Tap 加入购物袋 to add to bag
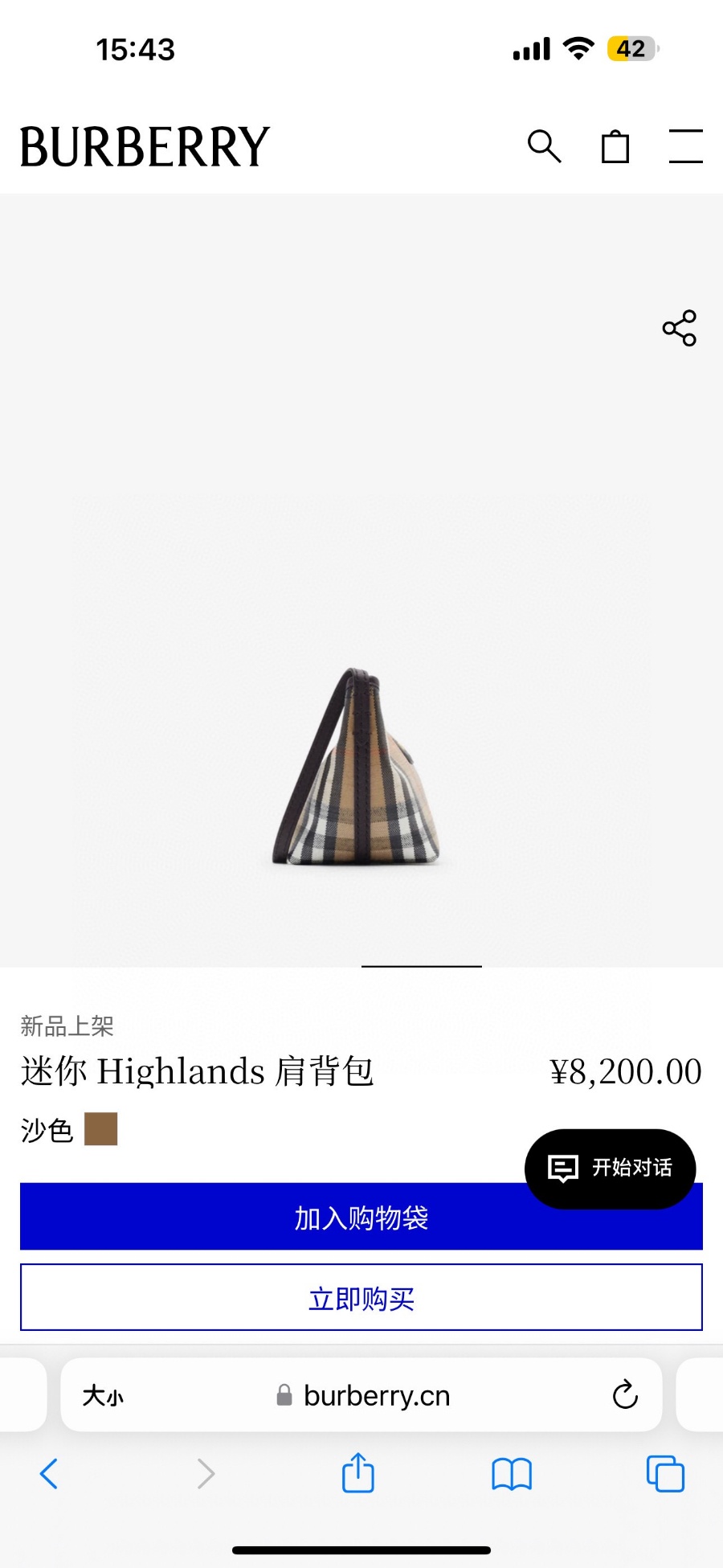Viewport: 723px width, 1568px height. (273, 1218)
